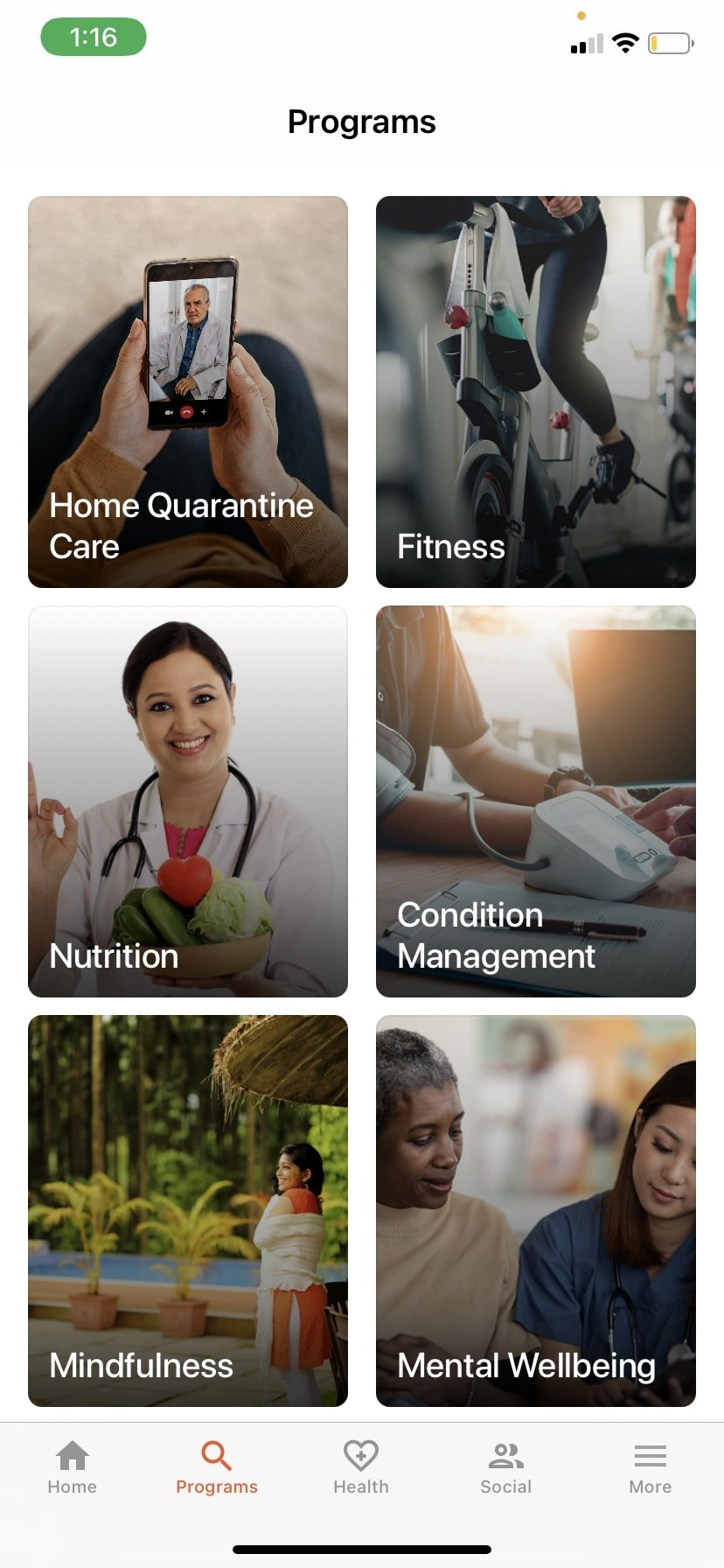Screen dimensions: 724x1568
Task: Open the Mindfulness program card
Action: (188, 1211)
